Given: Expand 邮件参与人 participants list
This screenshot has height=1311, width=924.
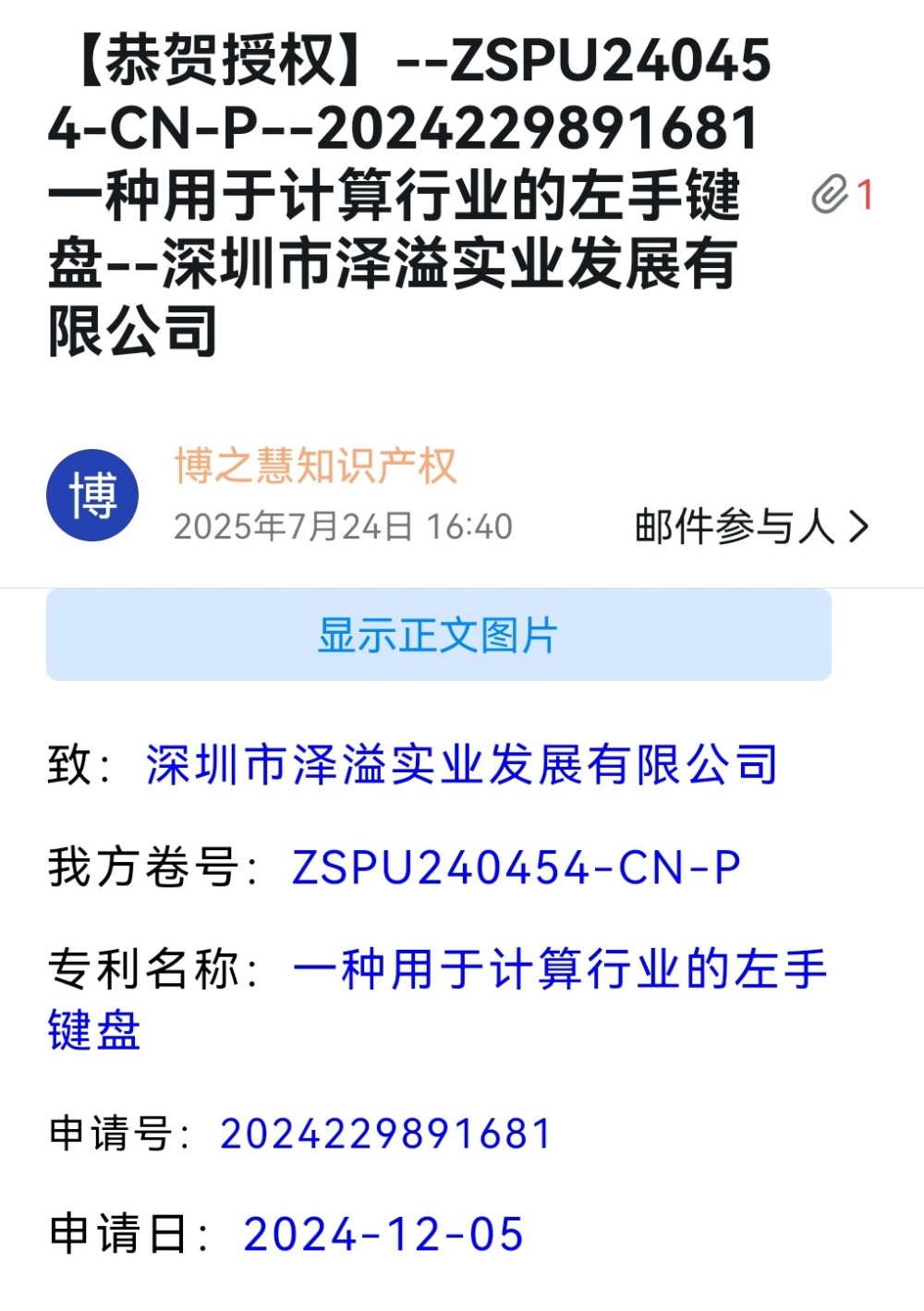Looking at the screenshot, I should [x=751, y=527].
